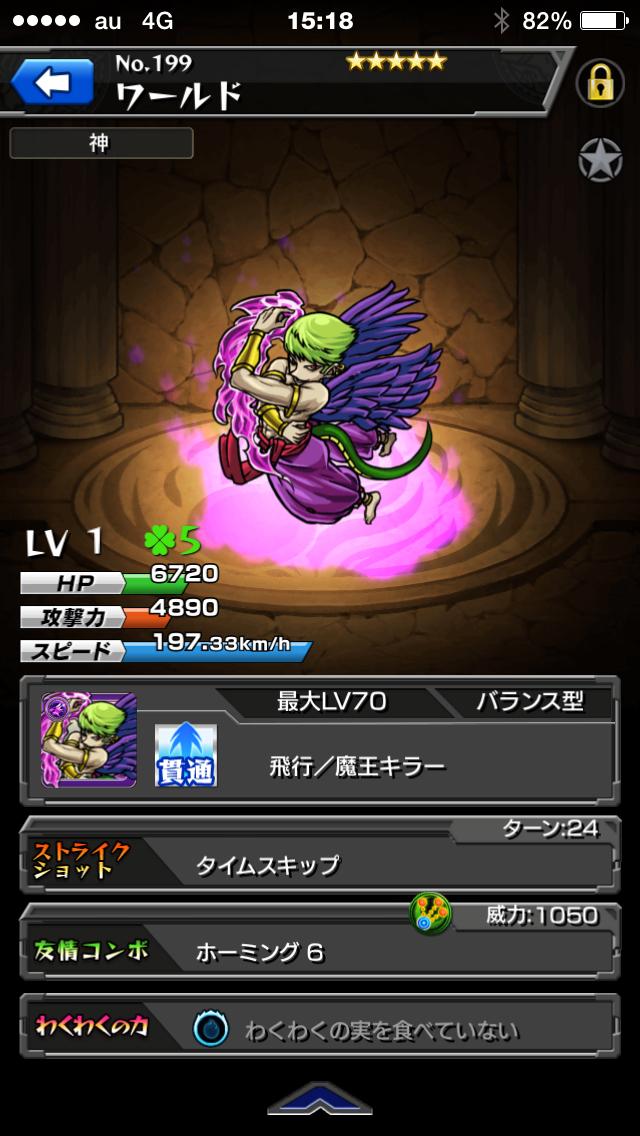Viewport: 640px width, 1136px height.
Task: Open the わくわくの力 row
Action: pyautogui.click(x=320, y=1028)
